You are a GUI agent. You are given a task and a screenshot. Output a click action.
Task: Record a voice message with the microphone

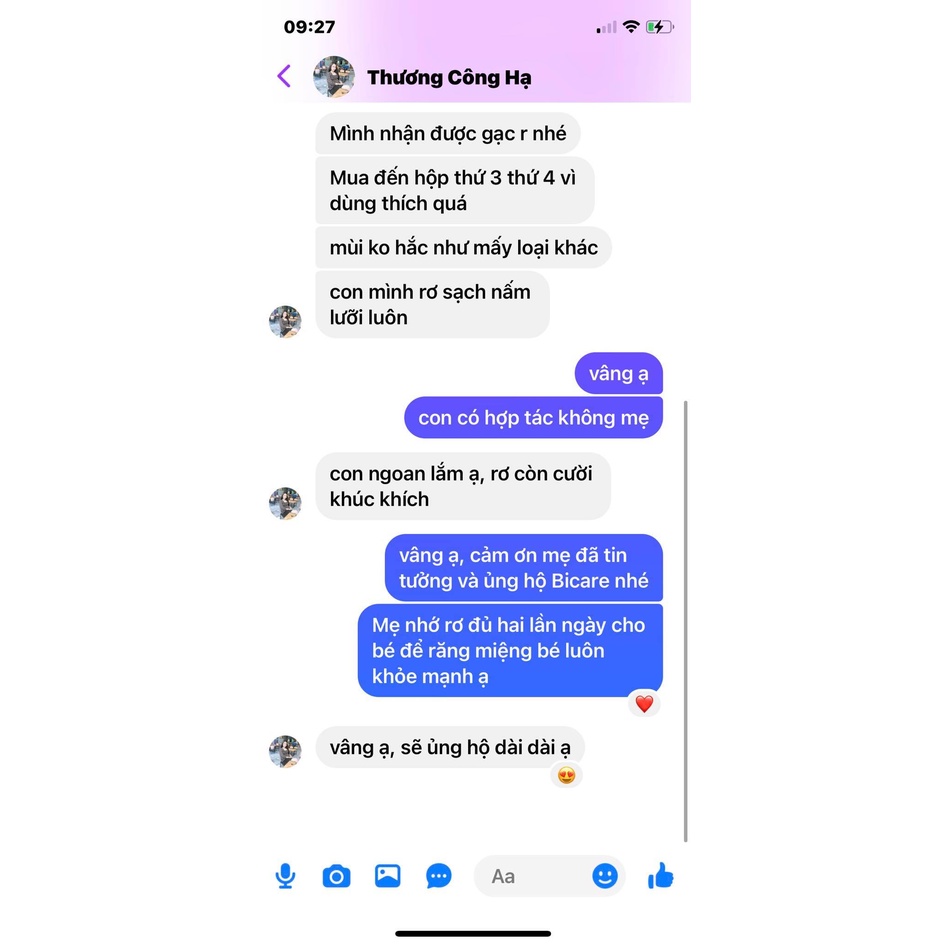point(285,876)
